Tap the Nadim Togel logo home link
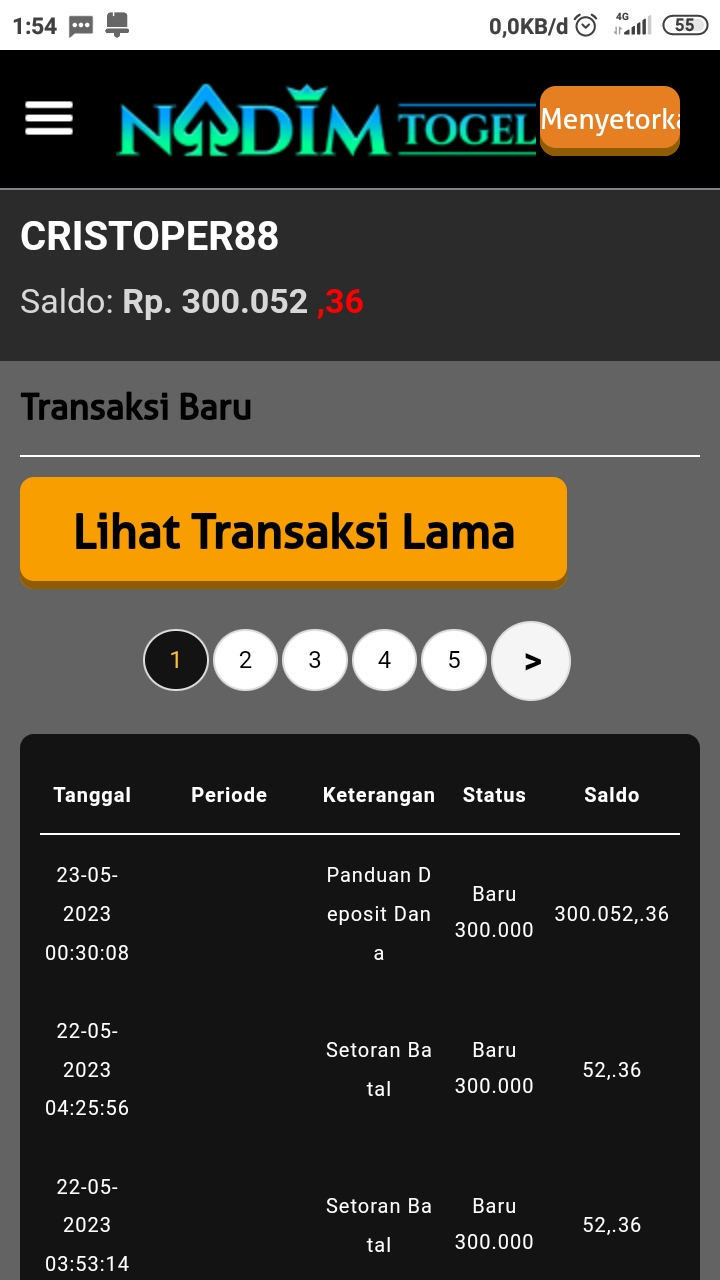Screen dimensions: 720x1280 tap(327, 121)
